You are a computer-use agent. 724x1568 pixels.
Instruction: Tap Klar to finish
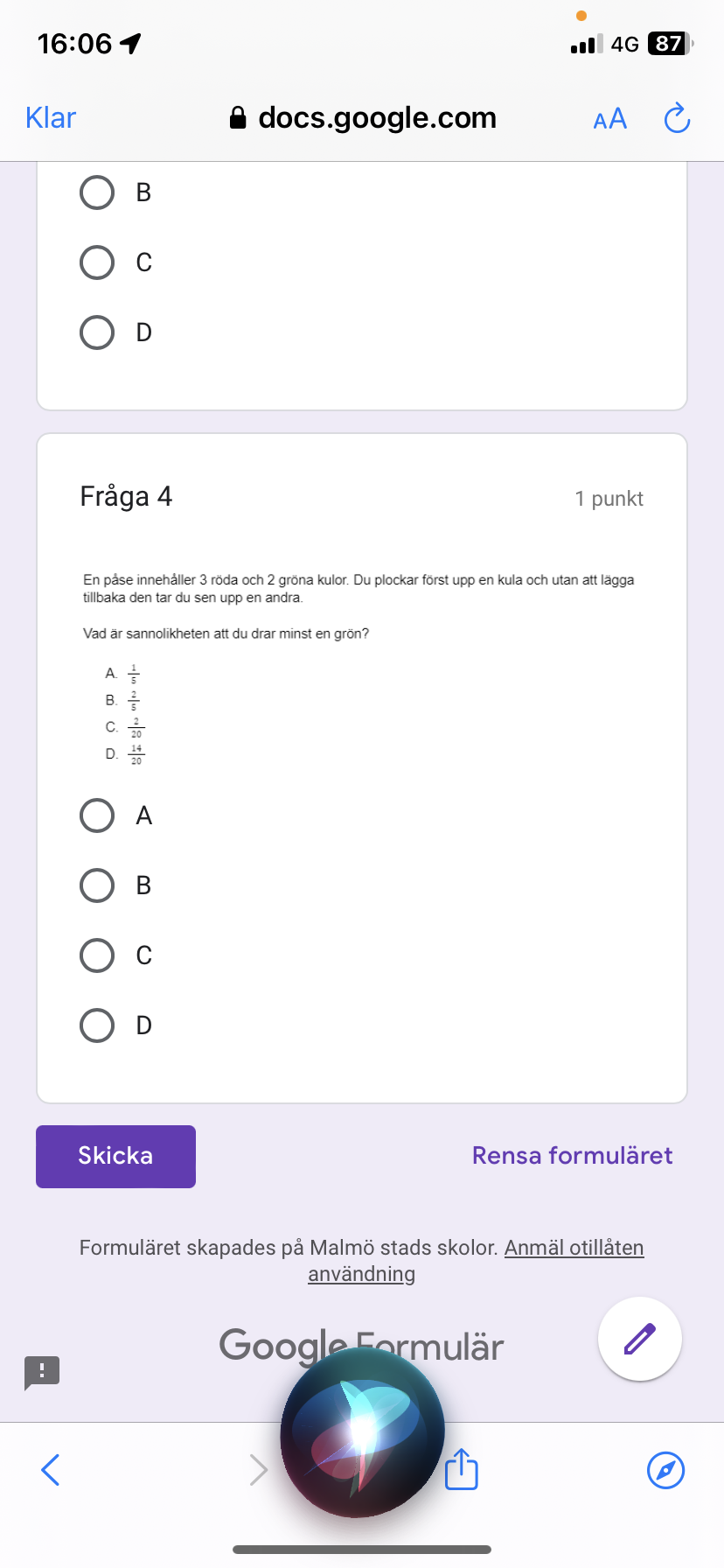tap(49, 116)
